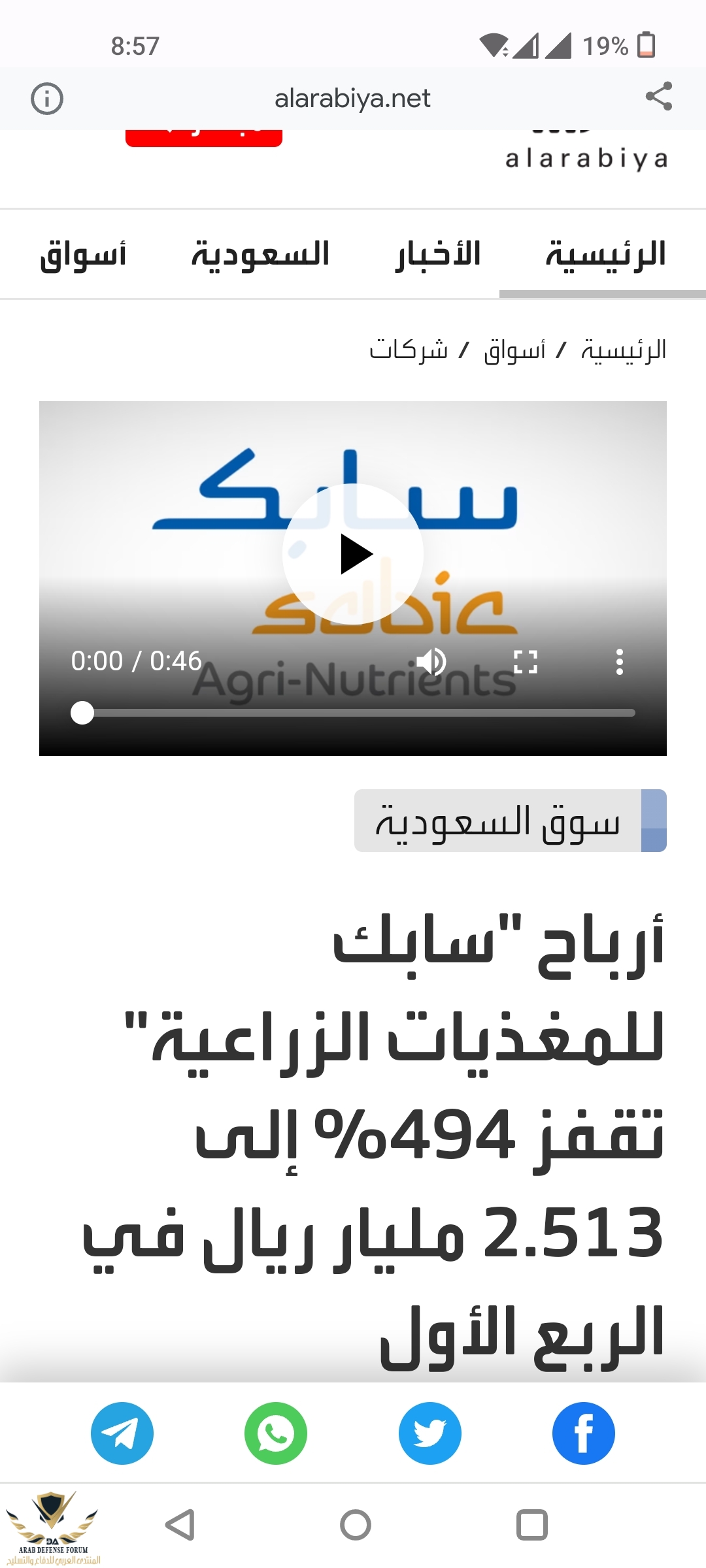Viewport: 706px width, 1568px height.
Task: Switch to the الأخبار tab
Action: pyautogui.click(x=439, y=254)
